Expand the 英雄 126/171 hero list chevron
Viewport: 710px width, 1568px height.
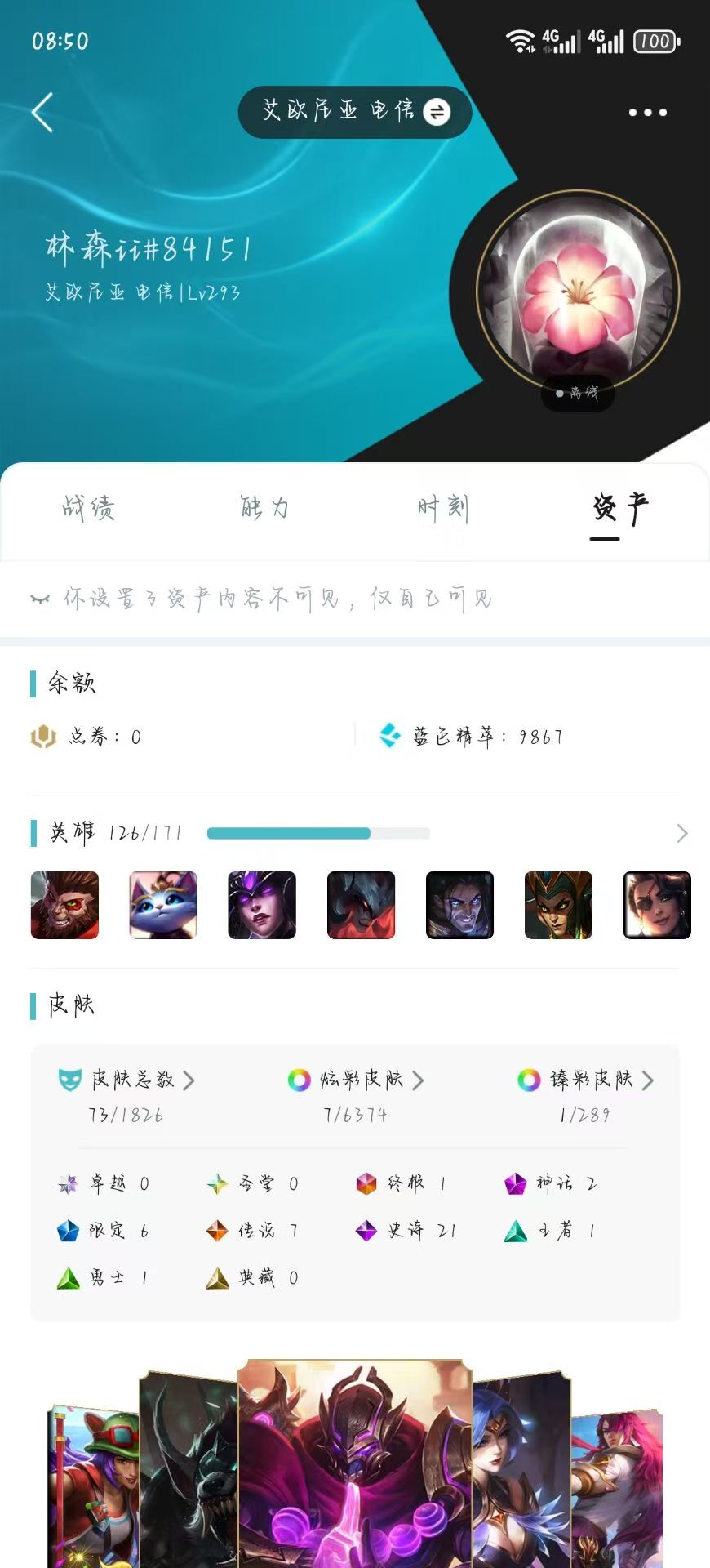tap(681, 833)
